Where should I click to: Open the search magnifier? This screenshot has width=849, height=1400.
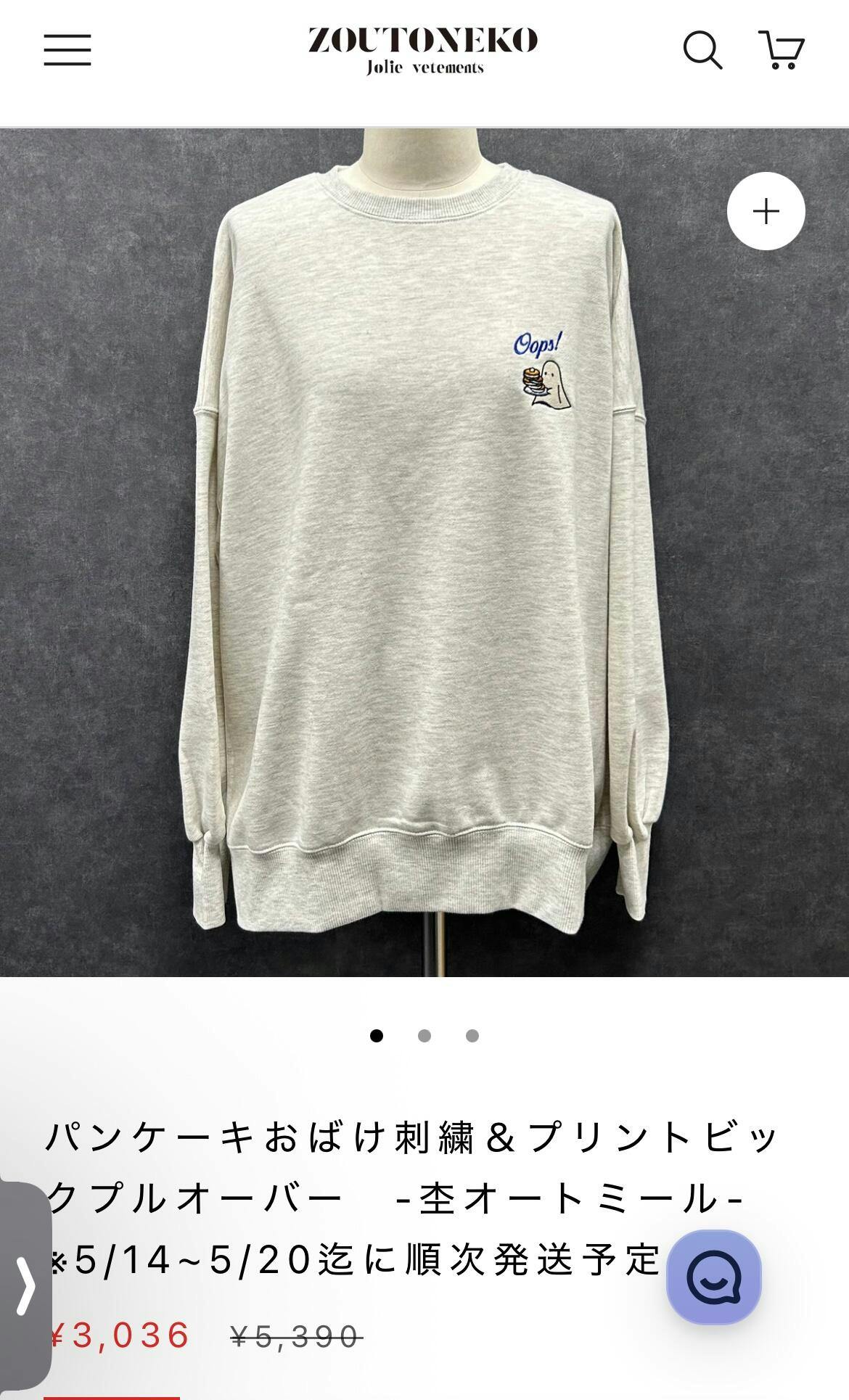coord(702,50)
